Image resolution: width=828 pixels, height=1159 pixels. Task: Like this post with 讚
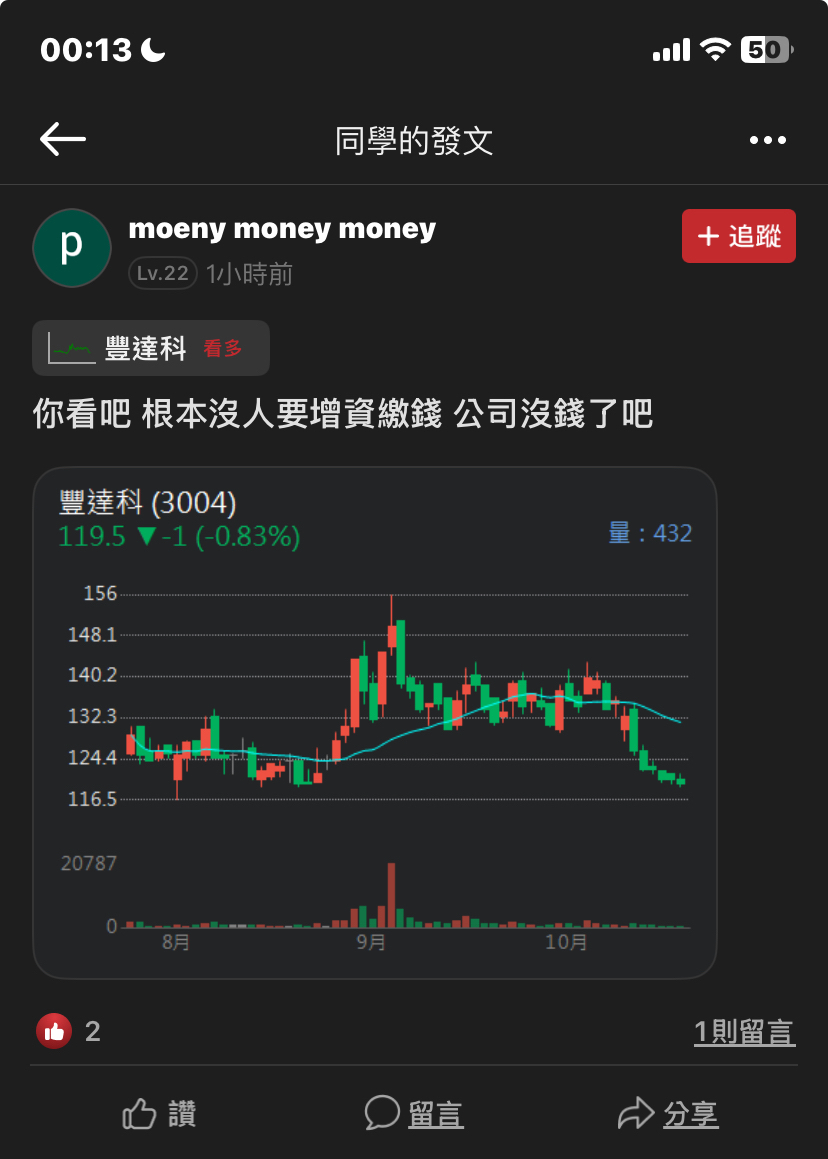(x=160, y=1114)
